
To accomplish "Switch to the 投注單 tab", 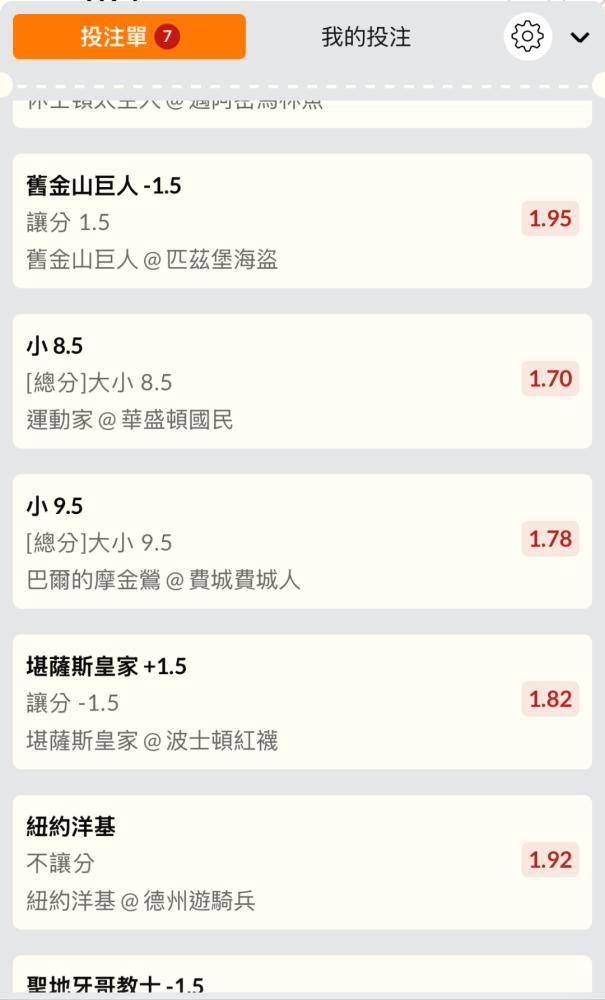I will tap(129, 36).
